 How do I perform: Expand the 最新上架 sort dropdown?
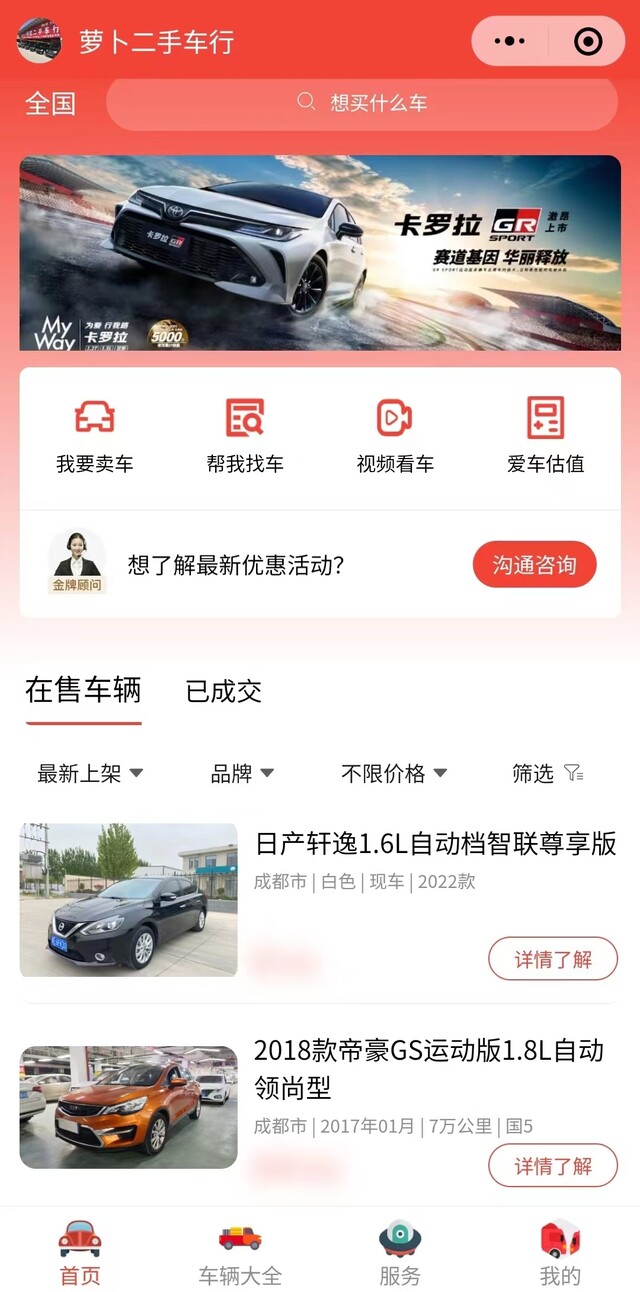[x=90, y=773]
